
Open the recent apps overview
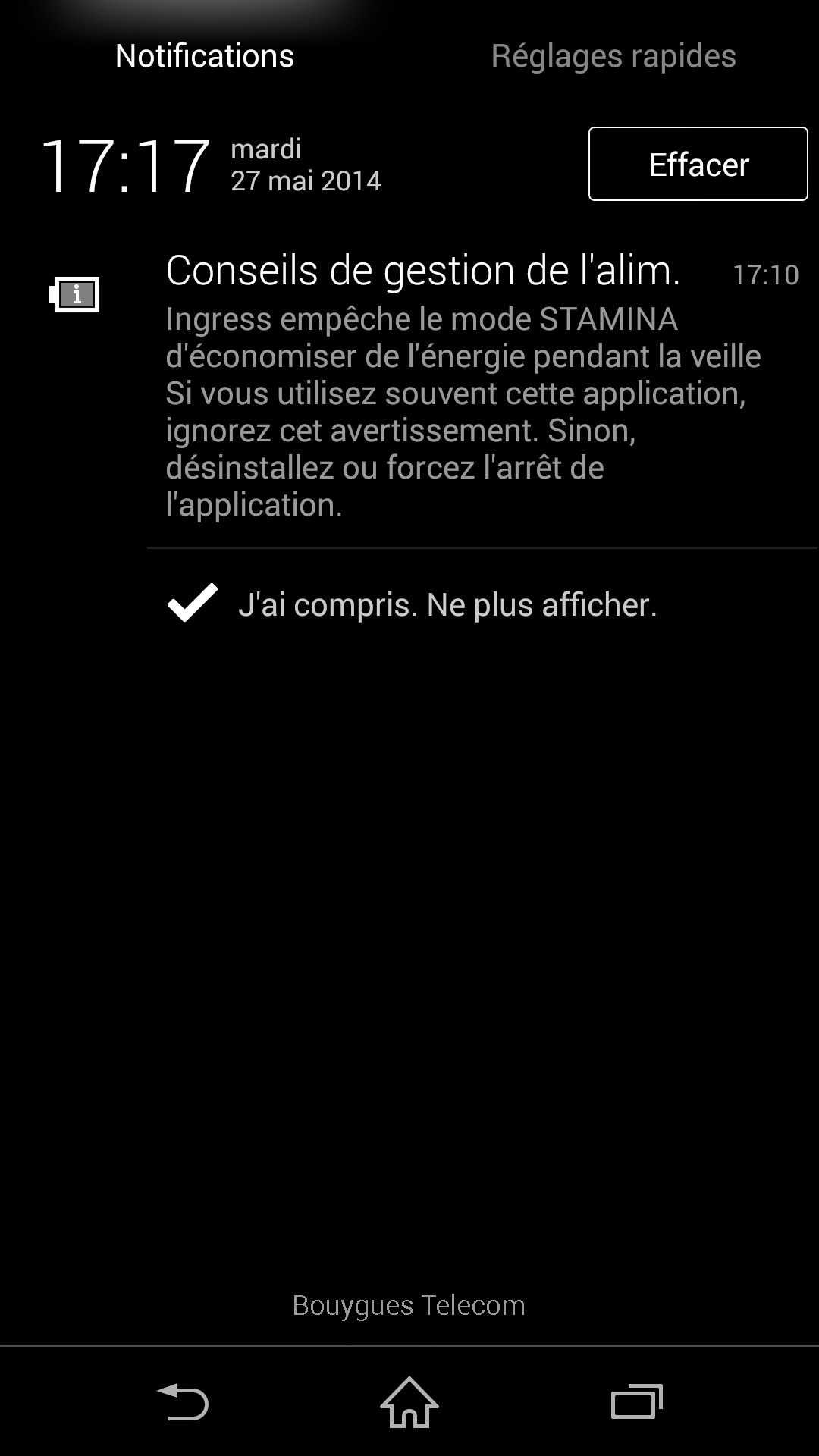point(636,1401)
